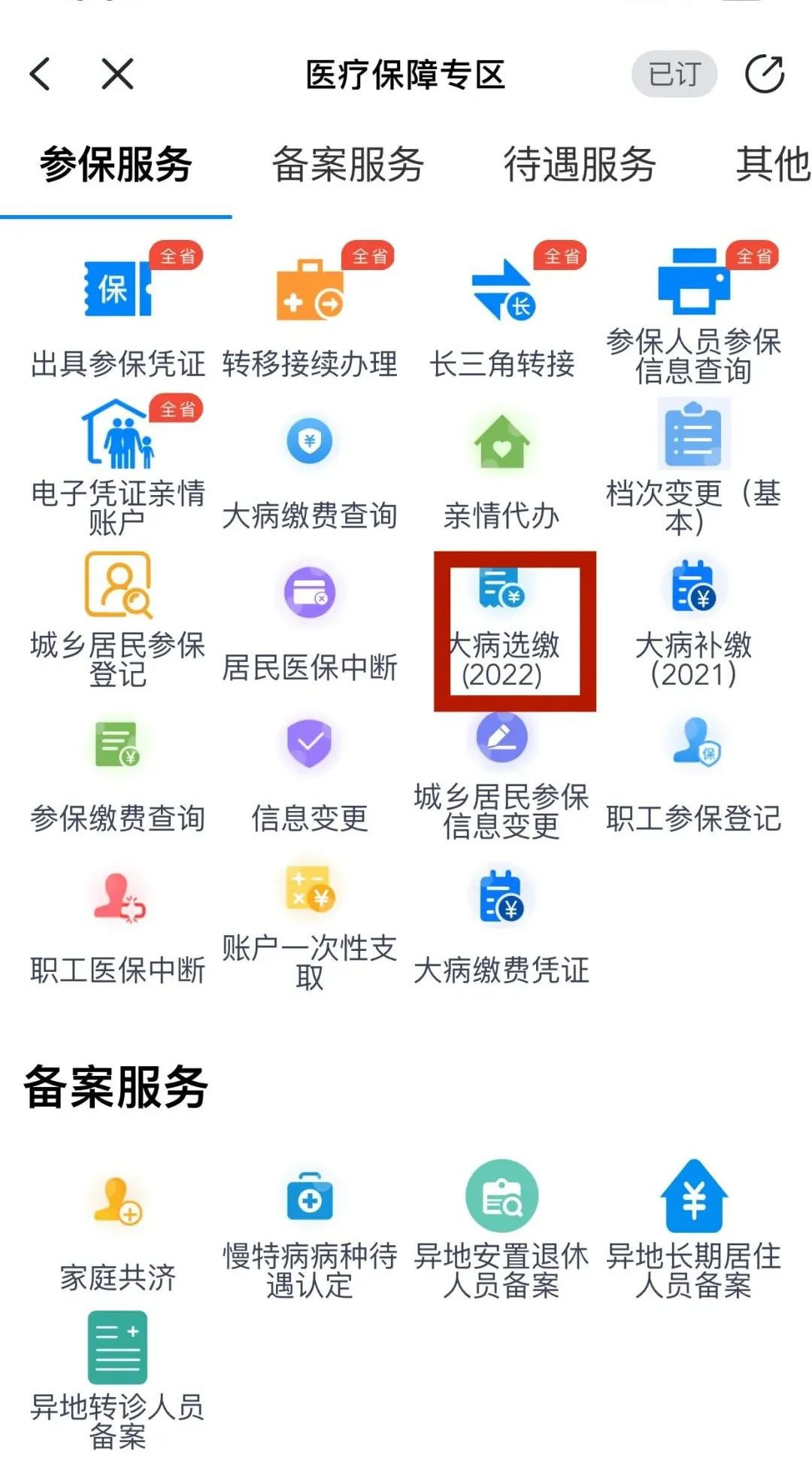
Task: Open 转移接续办理 service
Action: tap(310, 316)
